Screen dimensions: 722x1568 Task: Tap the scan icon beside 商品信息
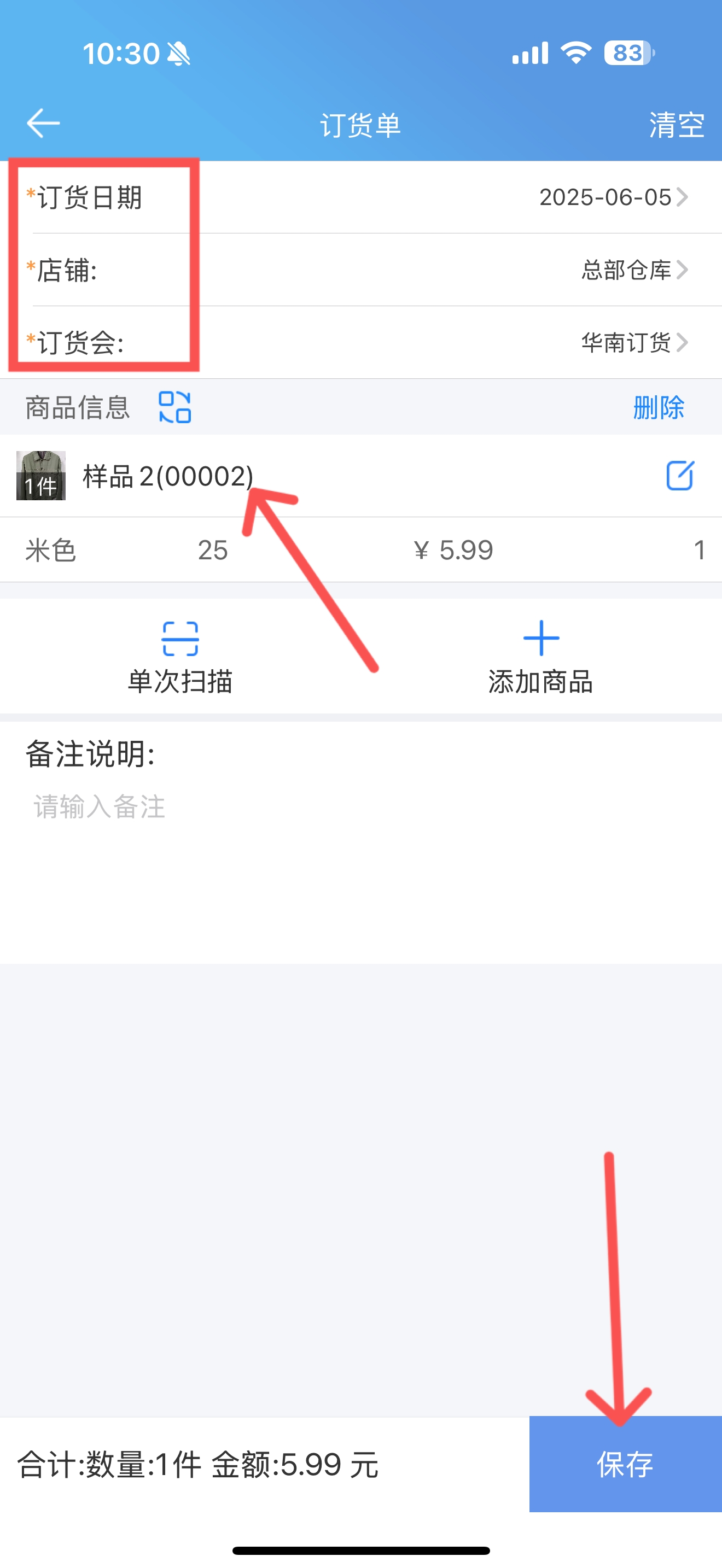point(174,407)
